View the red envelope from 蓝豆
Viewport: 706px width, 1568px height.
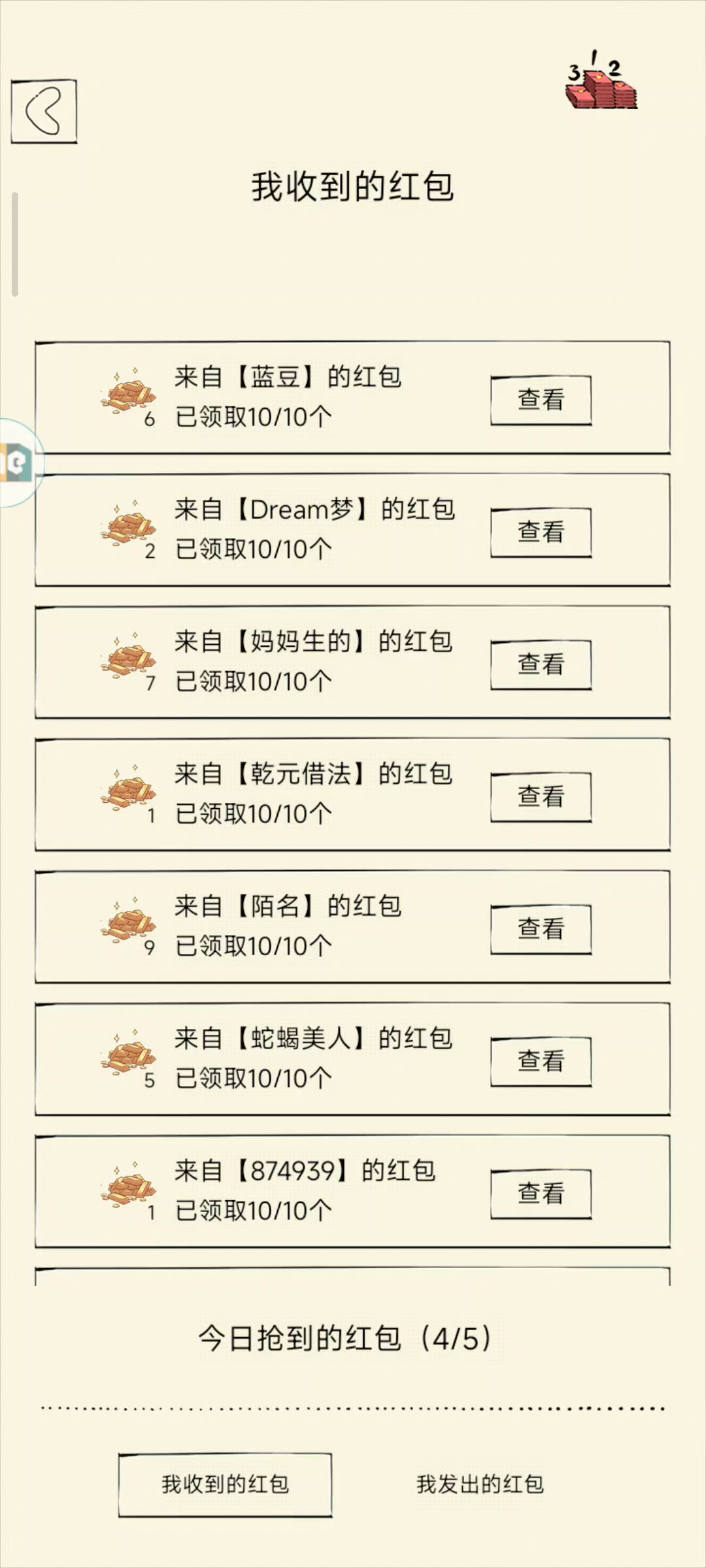(x=541, y=400)
